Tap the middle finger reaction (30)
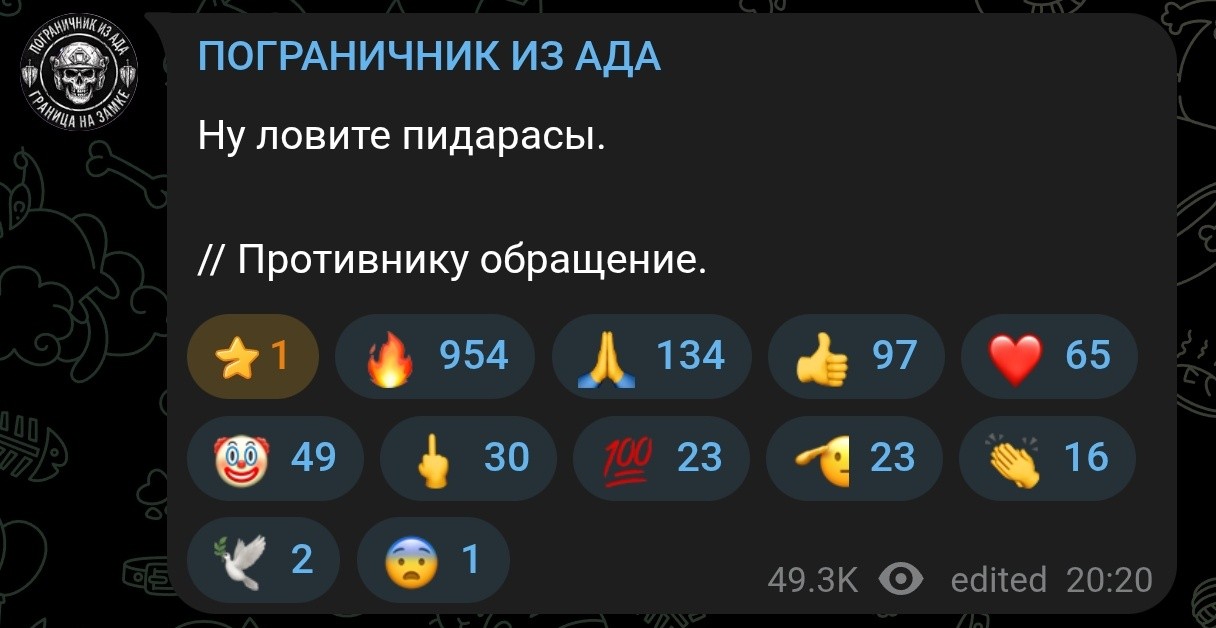 pyautogui.click(x=467, y=458)
